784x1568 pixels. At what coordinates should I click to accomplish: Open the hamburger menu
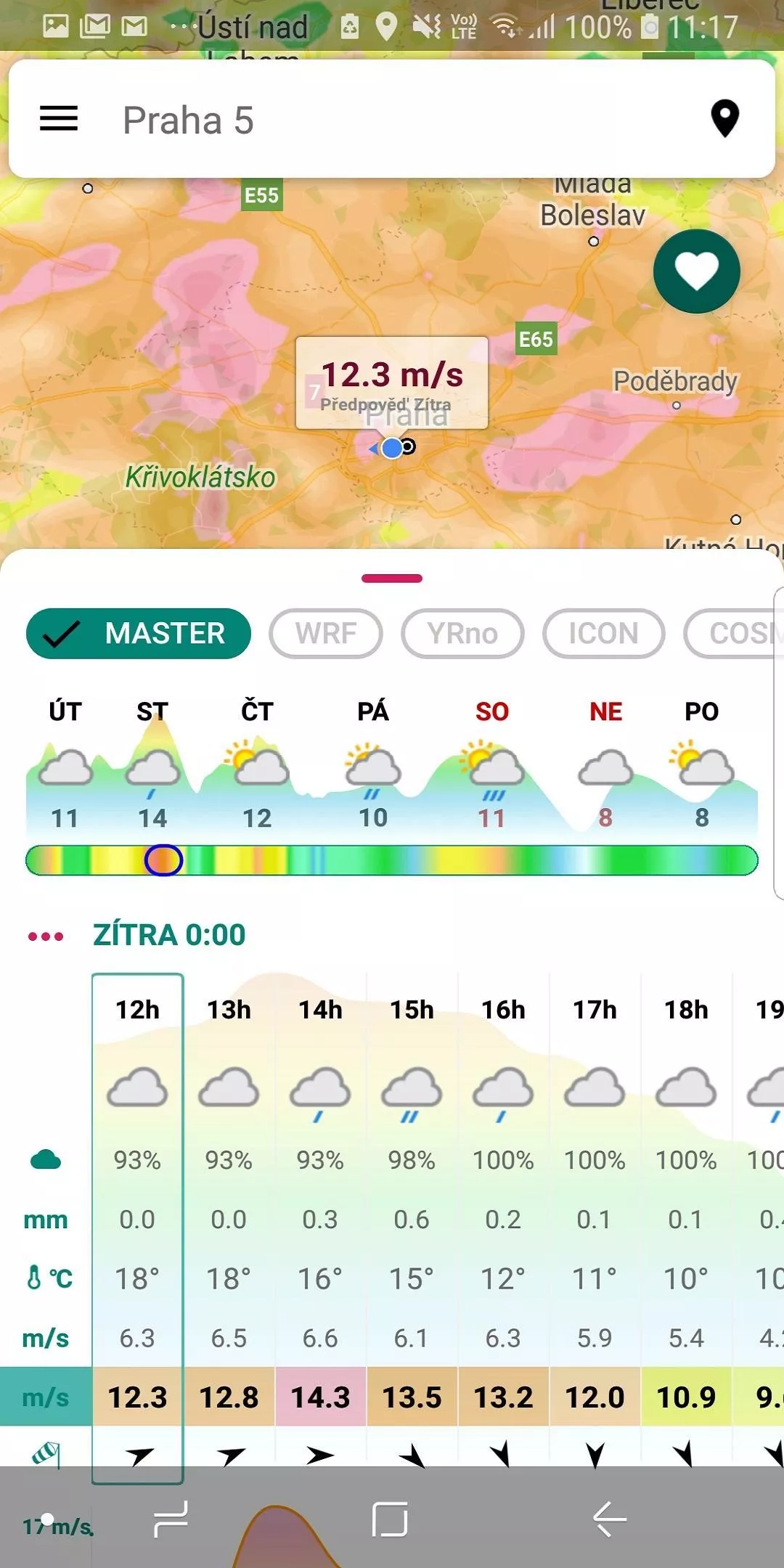coord(59,118)
